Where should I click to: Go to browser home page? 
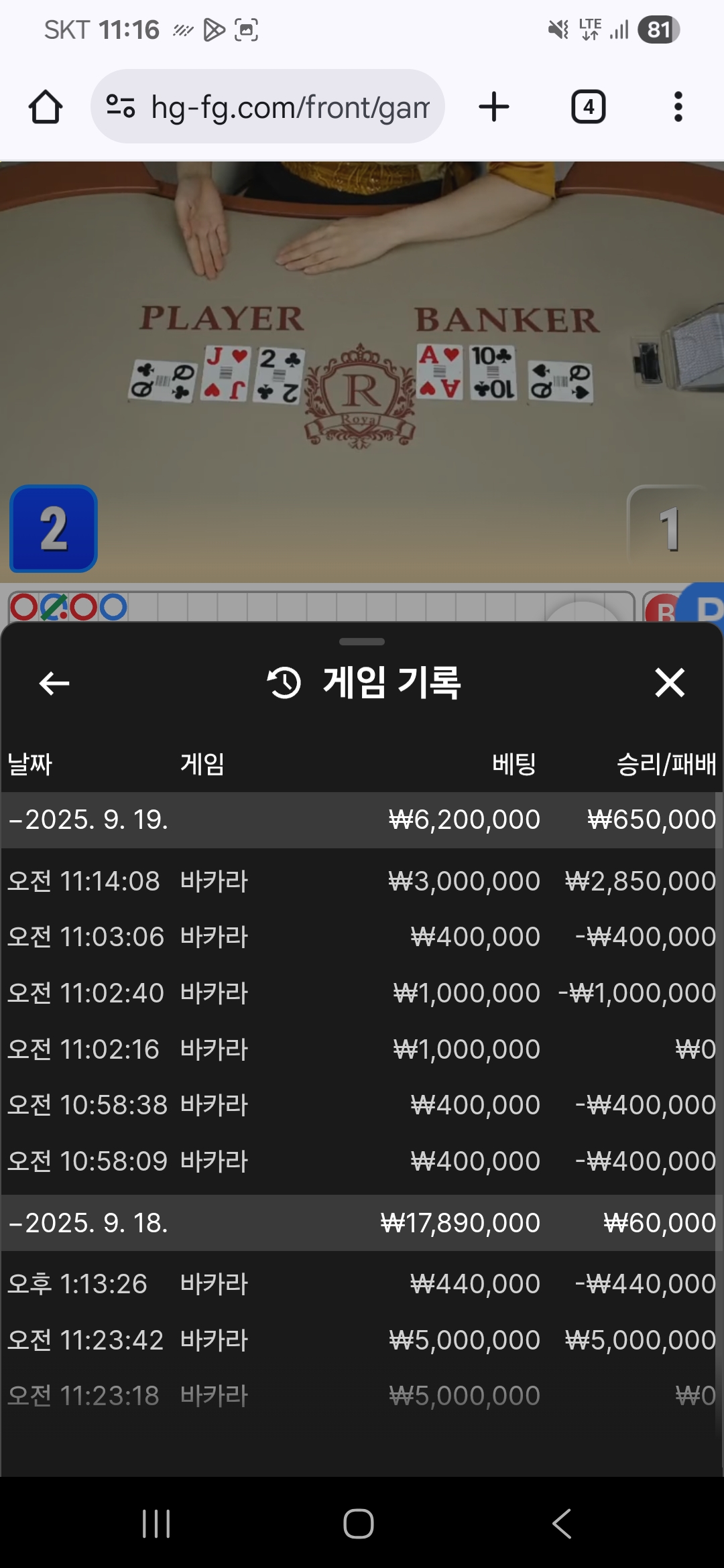point(46,107)
